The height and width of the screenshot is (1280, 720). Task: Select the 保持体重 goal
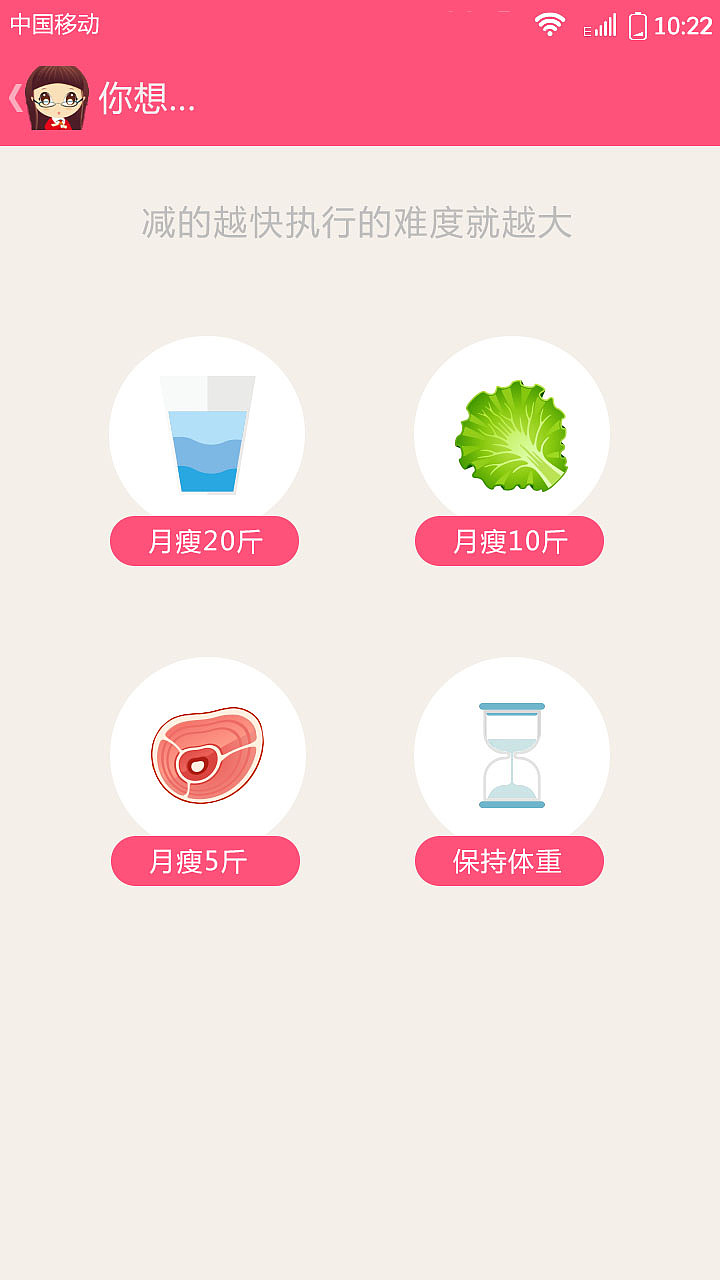pyautogui.click(x=508, y=861)
